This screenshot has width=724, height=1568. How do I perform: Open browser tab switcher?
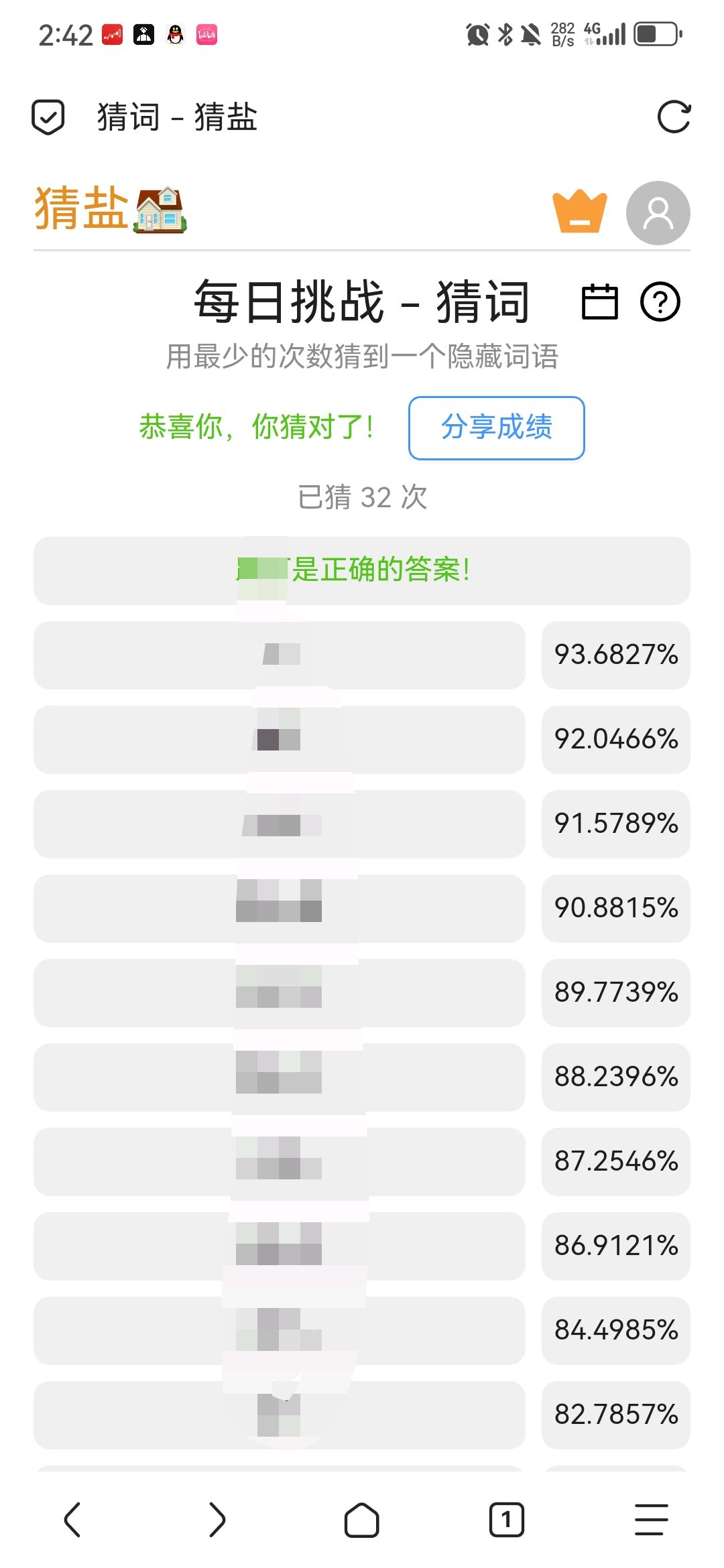pyautogui.click(x=506, y=1519)
